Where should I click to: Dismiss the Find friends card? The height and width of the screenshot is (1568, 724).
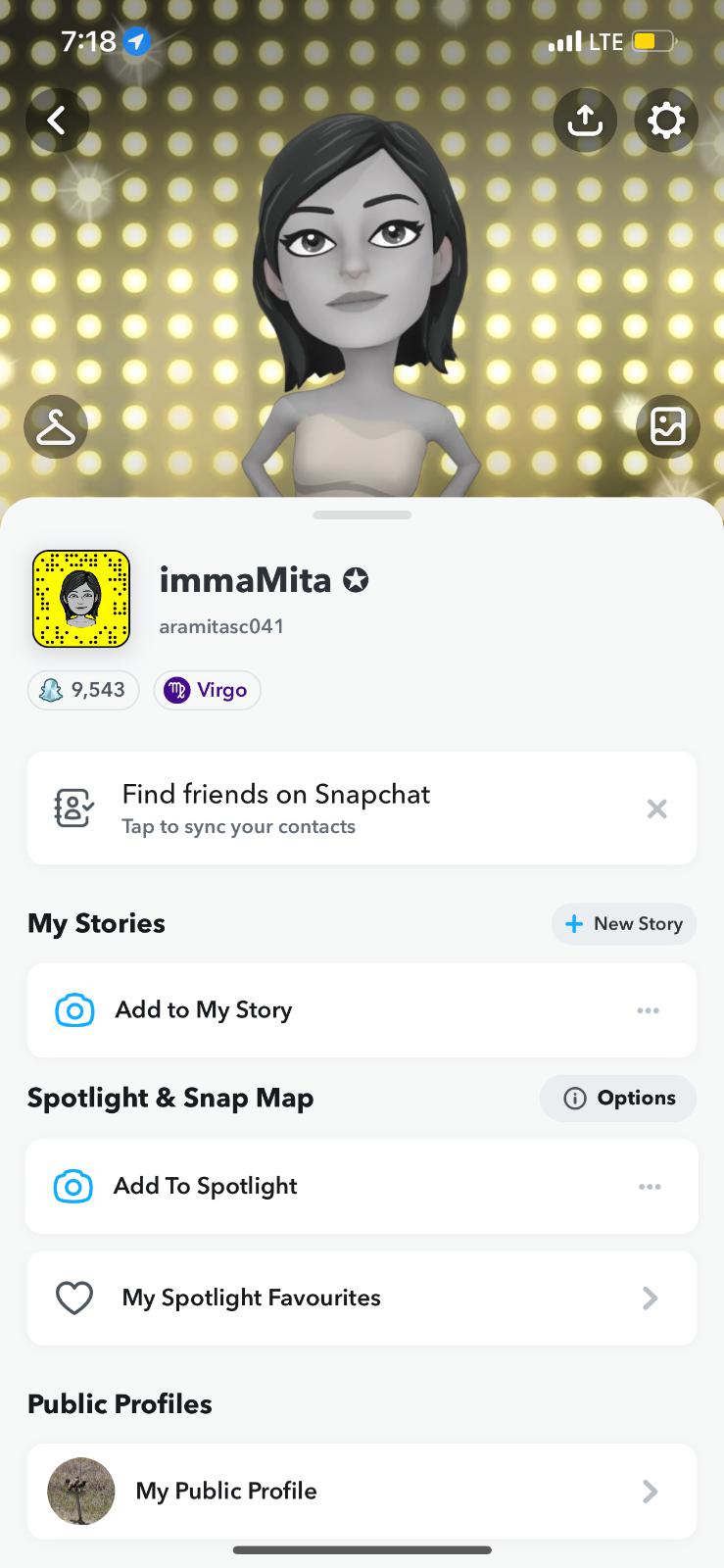click(x=656, y=808)
